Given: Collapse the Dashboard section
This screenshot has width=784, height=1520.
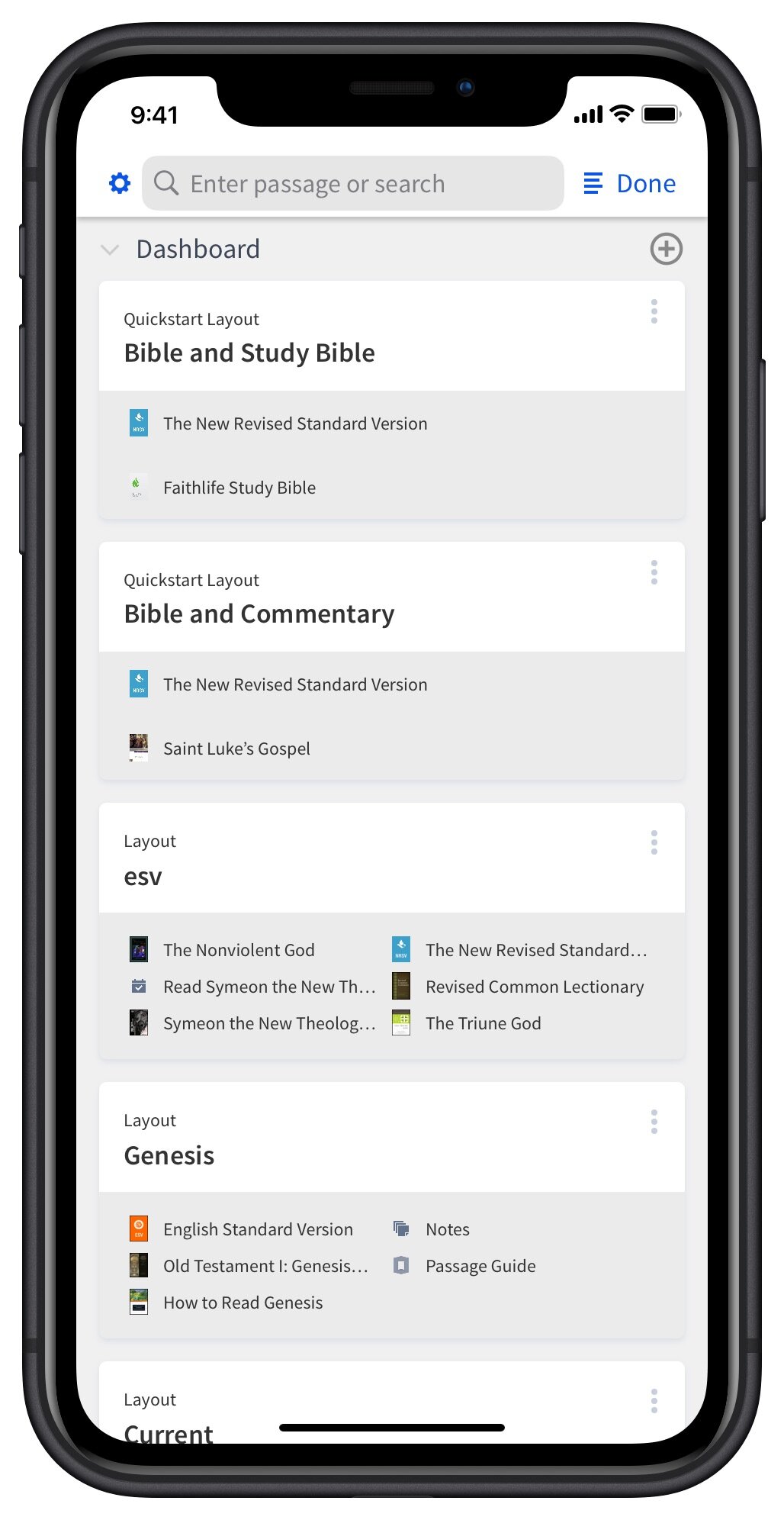Looking at the screenshot, I should point(110,250).
